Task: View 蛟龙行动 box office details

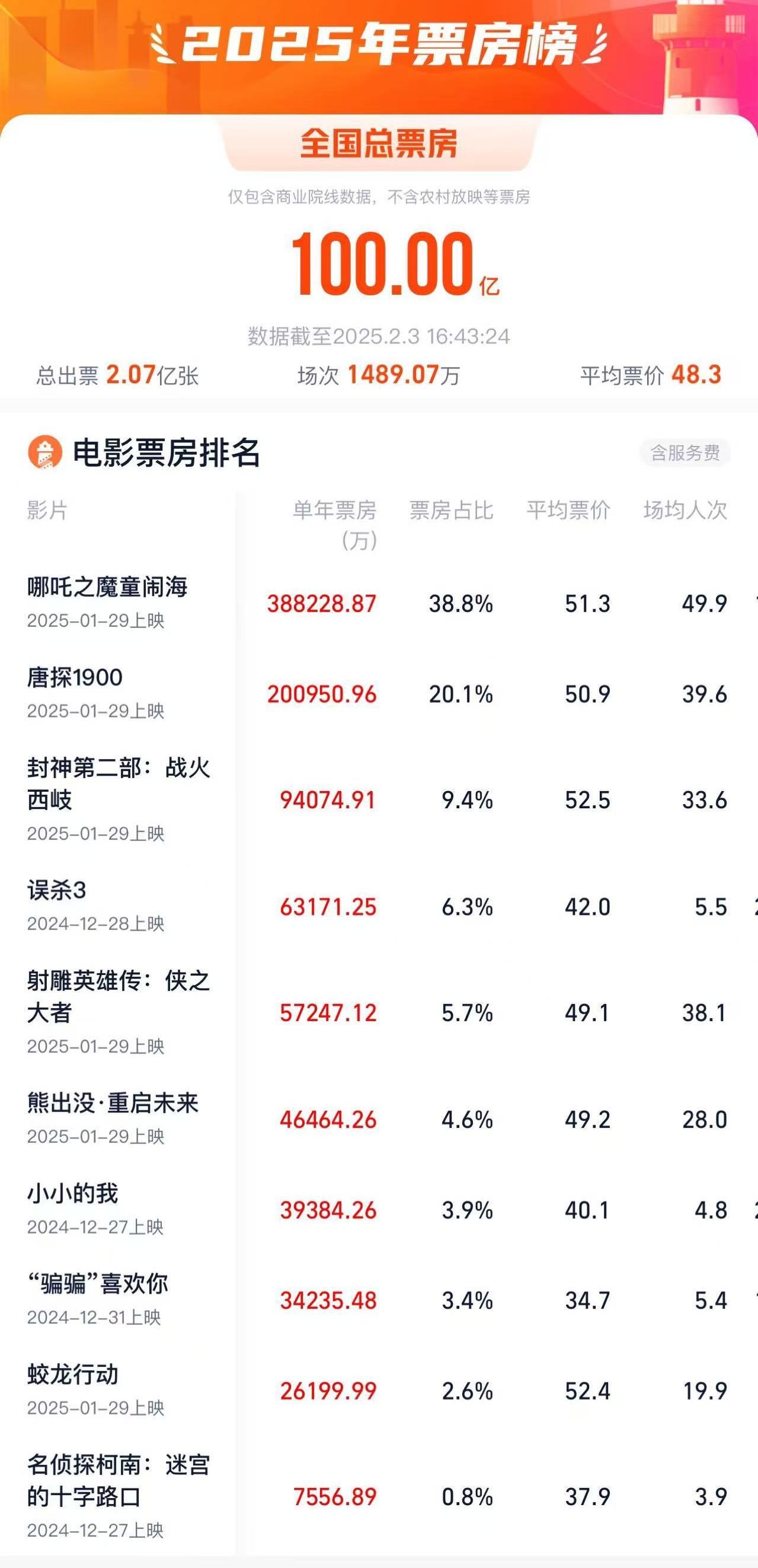Action: pyautogui.click(x=379, y=1391)
